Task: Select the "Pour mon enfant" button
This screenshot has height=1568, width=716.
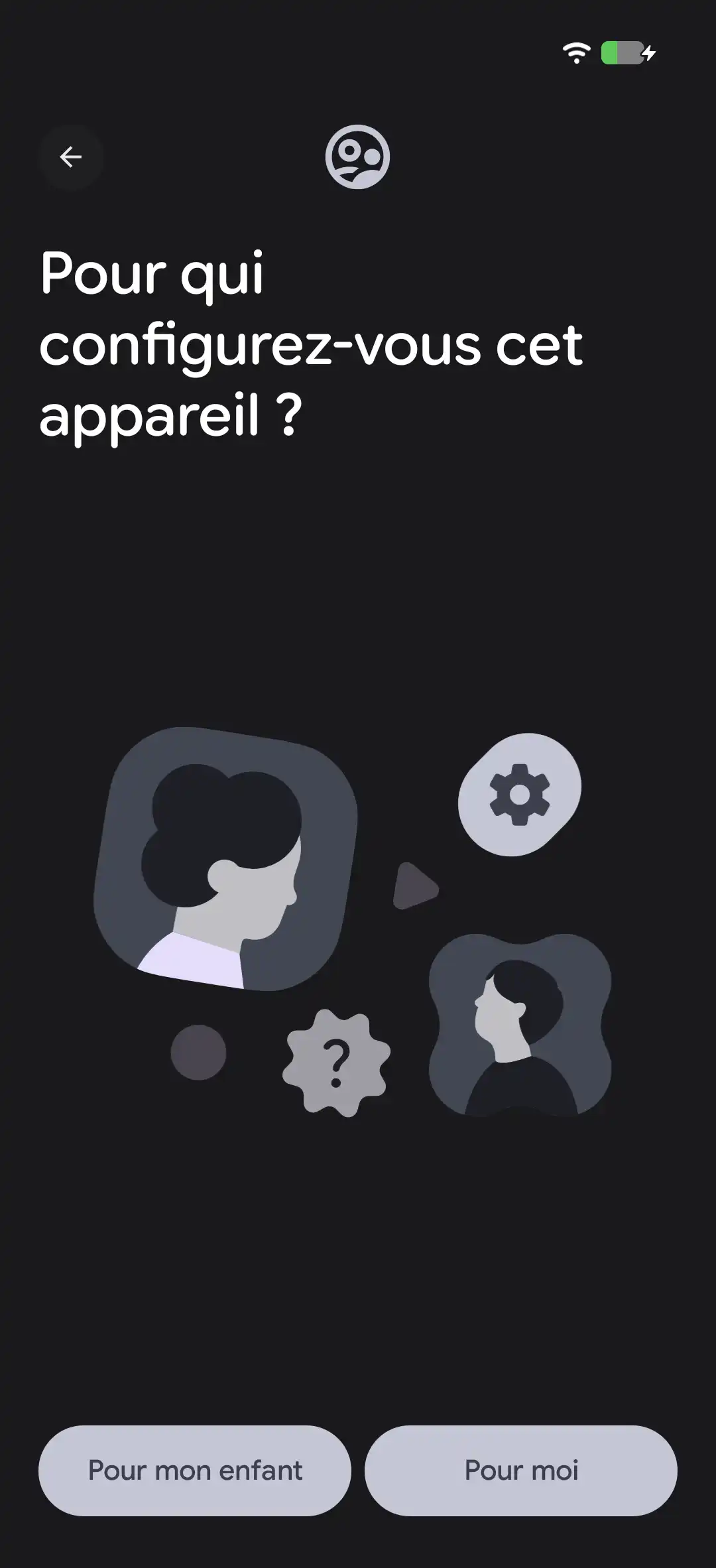Action: click(x=195, y=1470)
